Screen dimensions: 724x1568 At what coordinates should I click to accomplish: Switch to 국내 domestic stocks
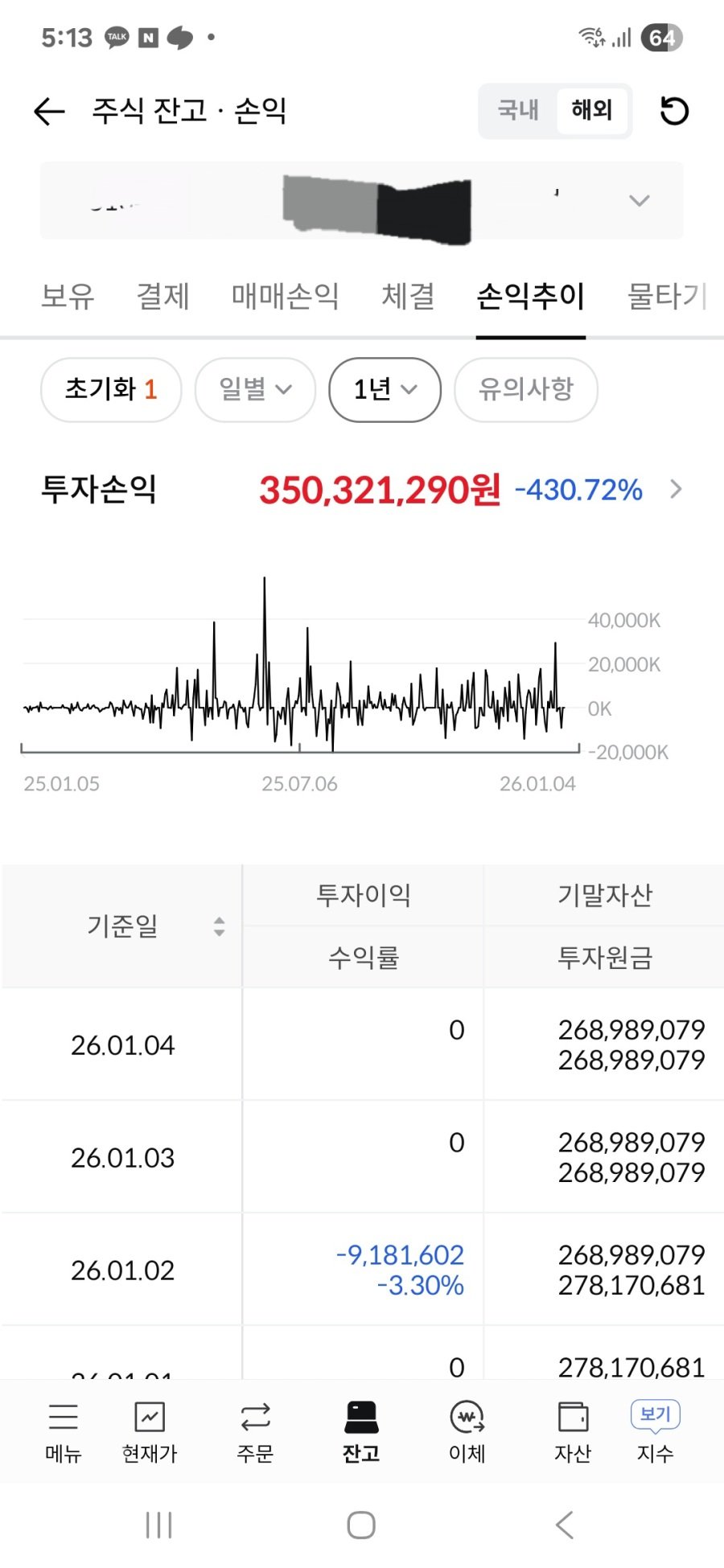pyautogui.click(x=517, y=111)
